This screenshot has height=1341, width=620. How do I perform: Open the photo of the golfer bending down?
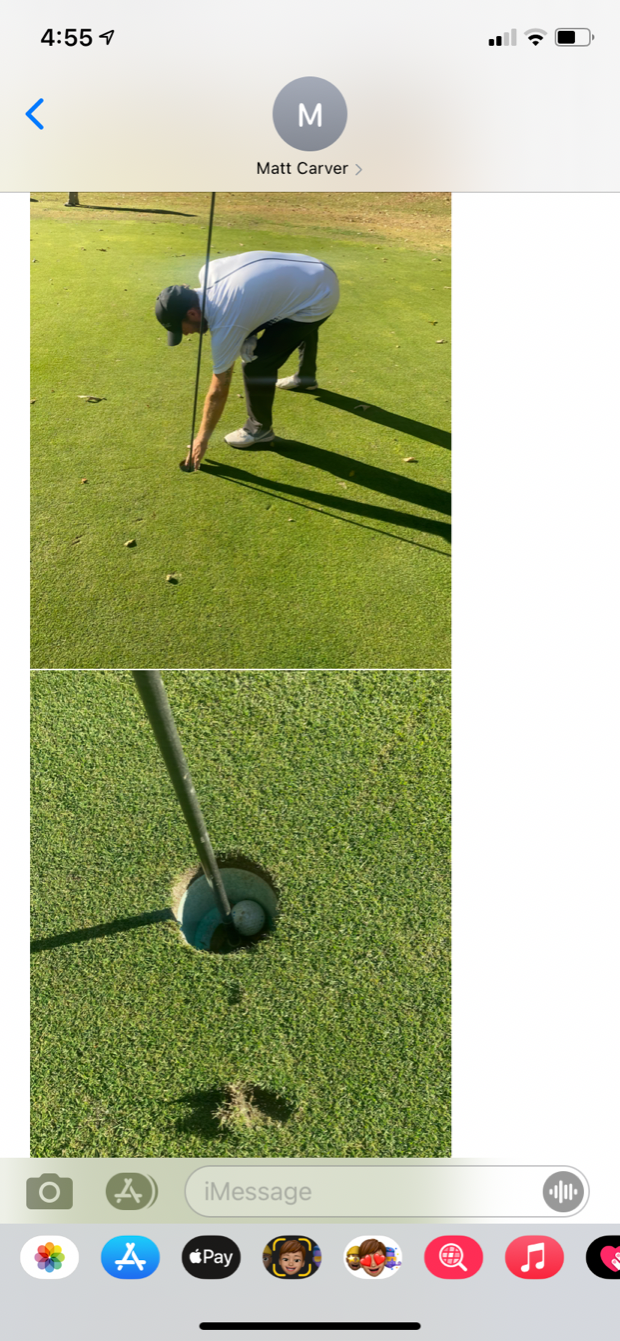(x=240, y=430)
